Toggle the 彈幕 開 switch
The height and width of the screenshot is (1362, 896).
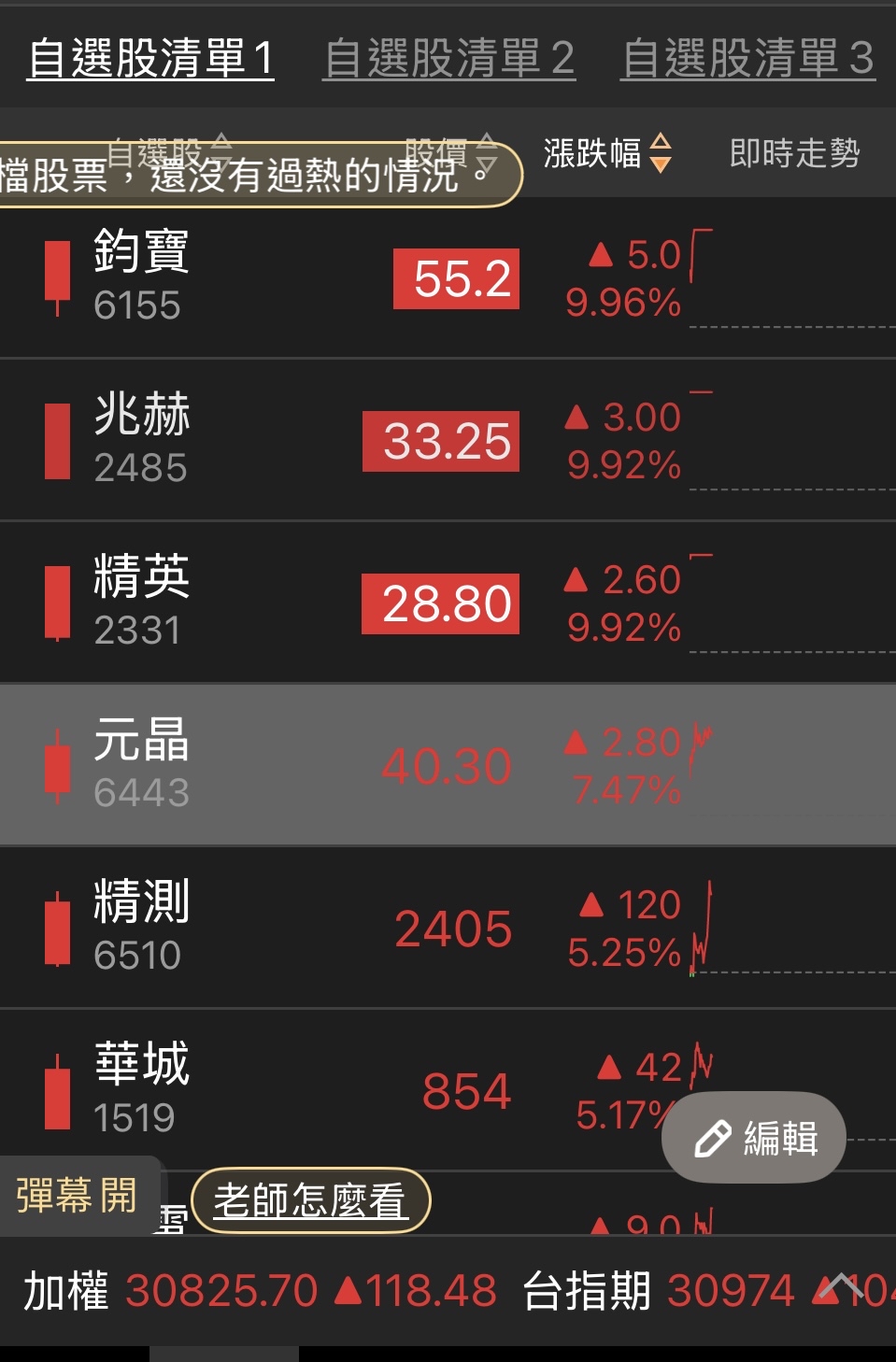pyautogui.click(x=77, y=1196)
